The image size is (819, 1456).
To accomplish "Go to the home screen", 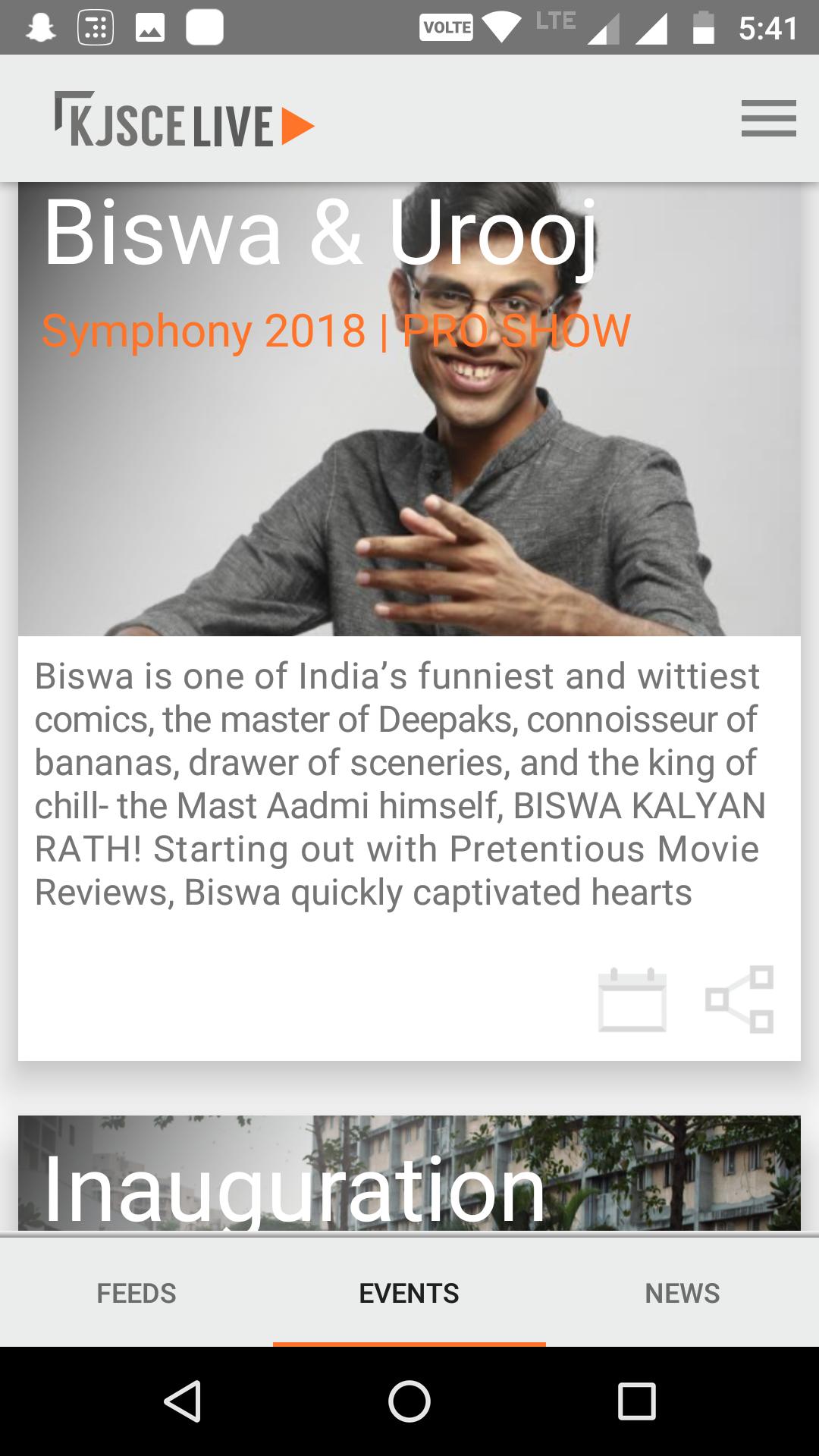I will (409, 1400).
